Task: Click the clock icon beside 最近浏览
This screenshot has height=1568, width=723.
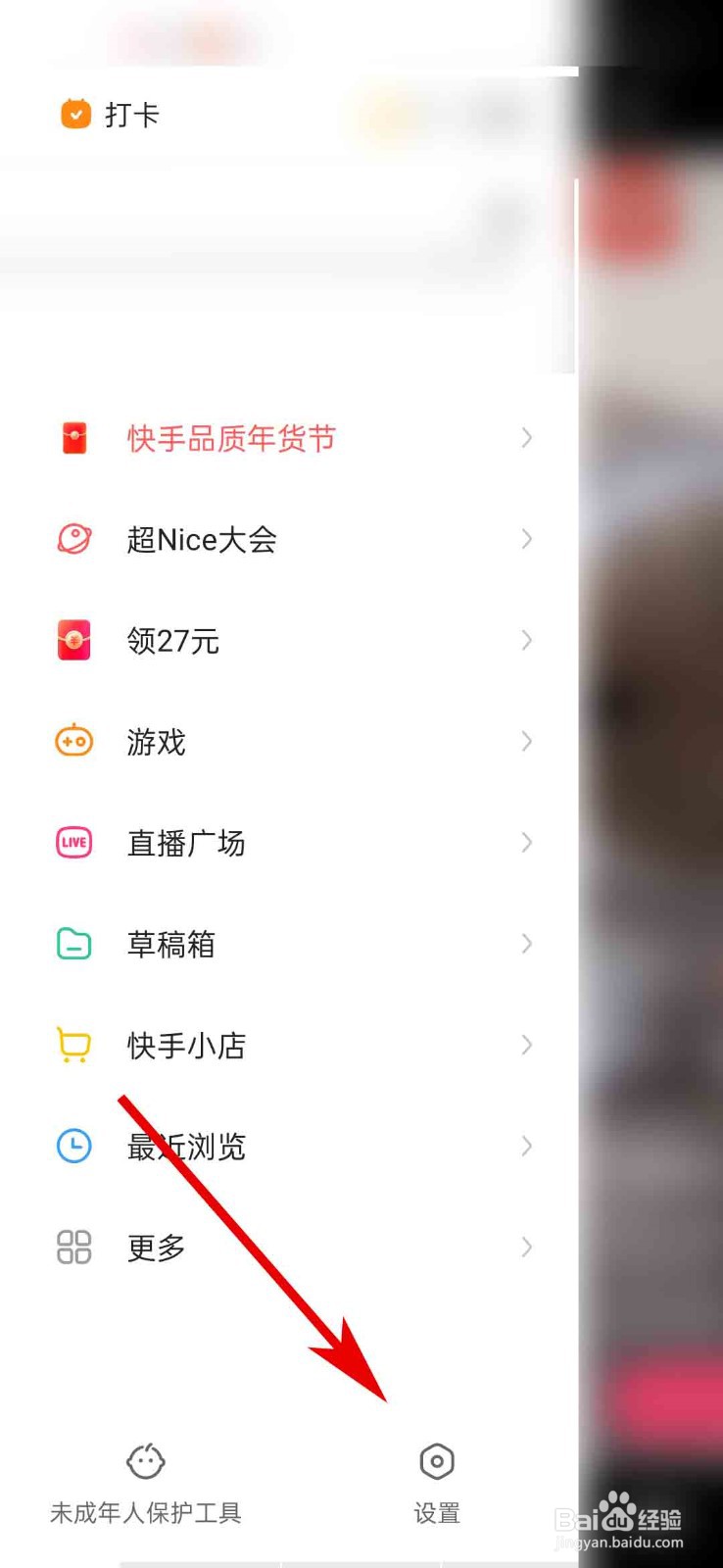Action: point(72,1146)
